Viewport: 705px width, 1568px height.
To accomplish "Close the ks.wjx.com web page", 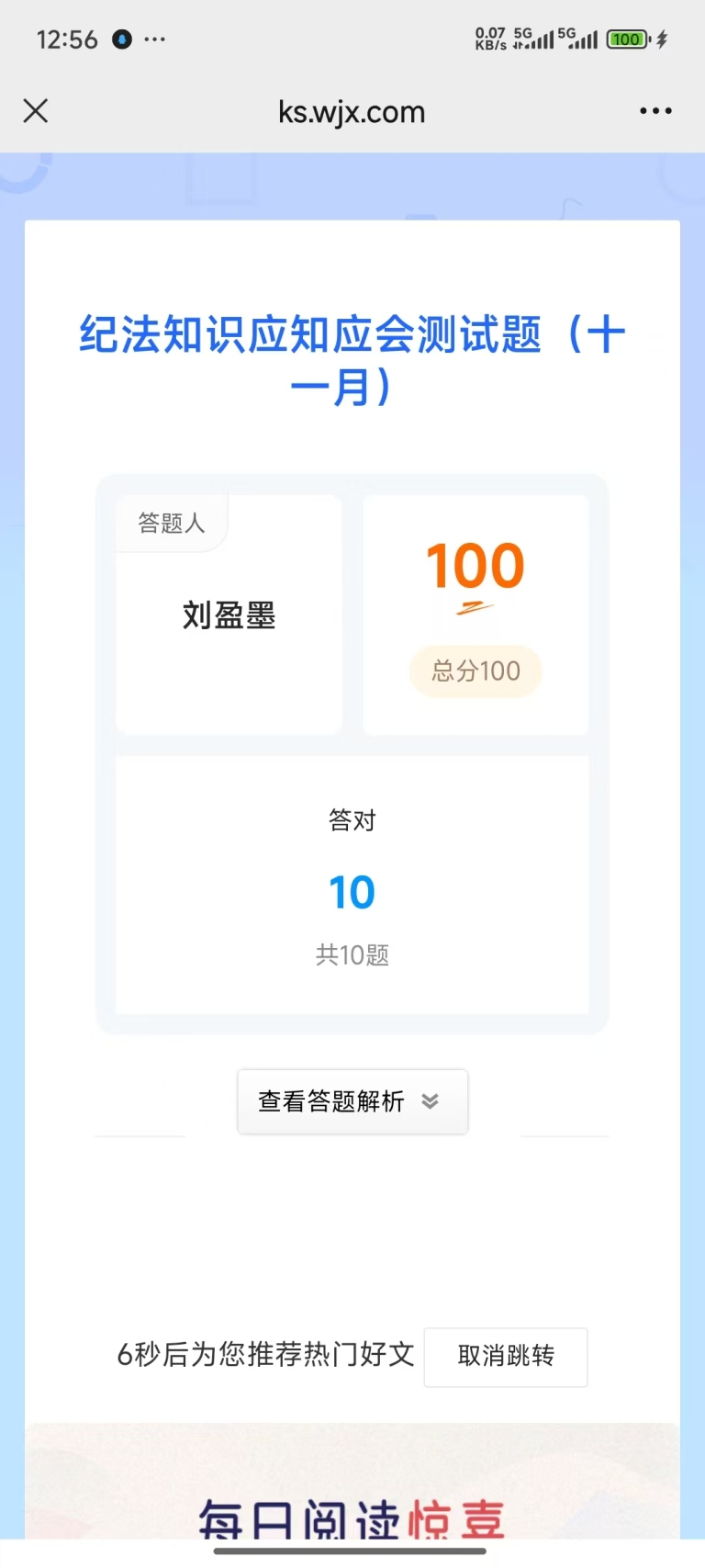I will pyautogui.click(x=36, y=111).
